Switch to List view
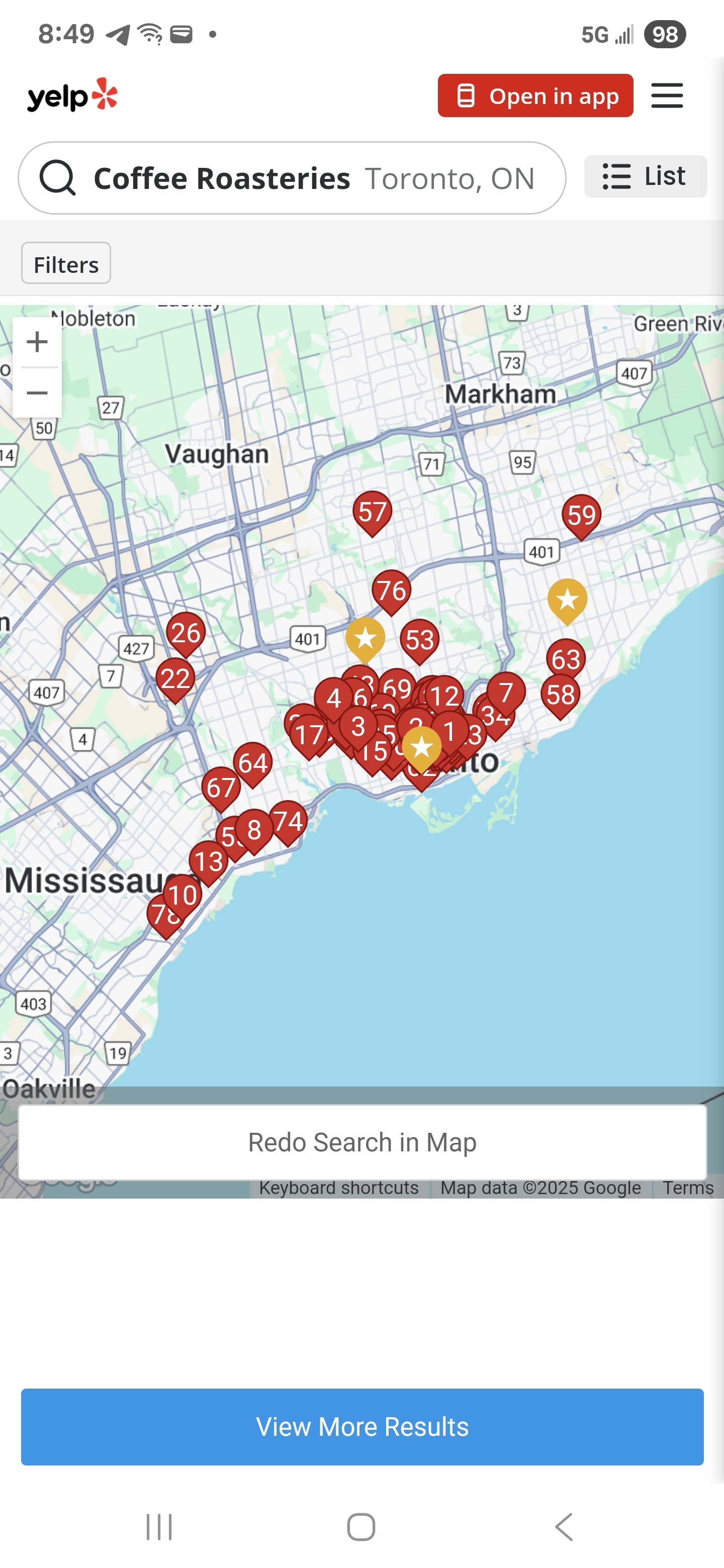 (x=645, y=176)
